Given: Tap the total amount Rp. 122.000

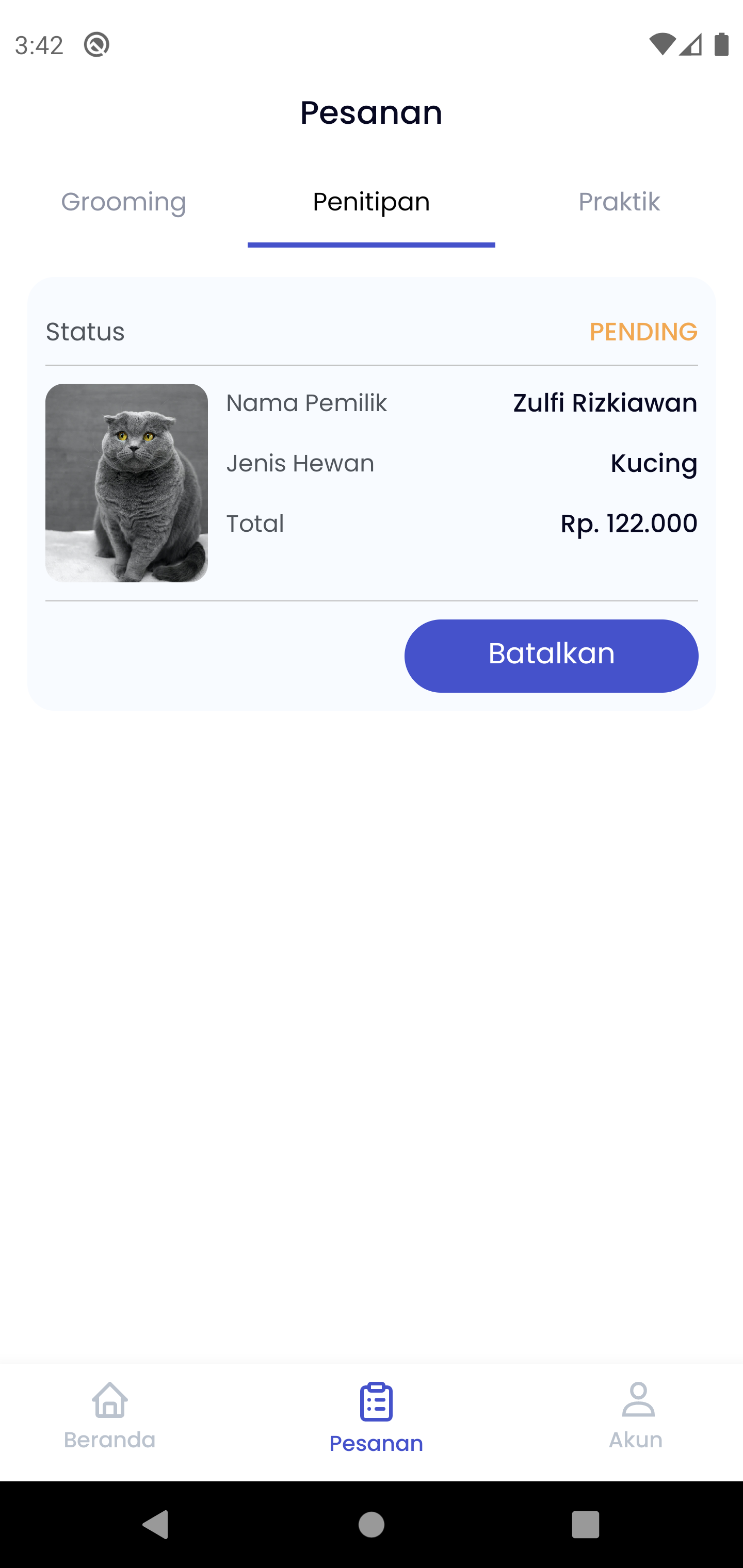Looking at the screenshot, I should point(629,523).
